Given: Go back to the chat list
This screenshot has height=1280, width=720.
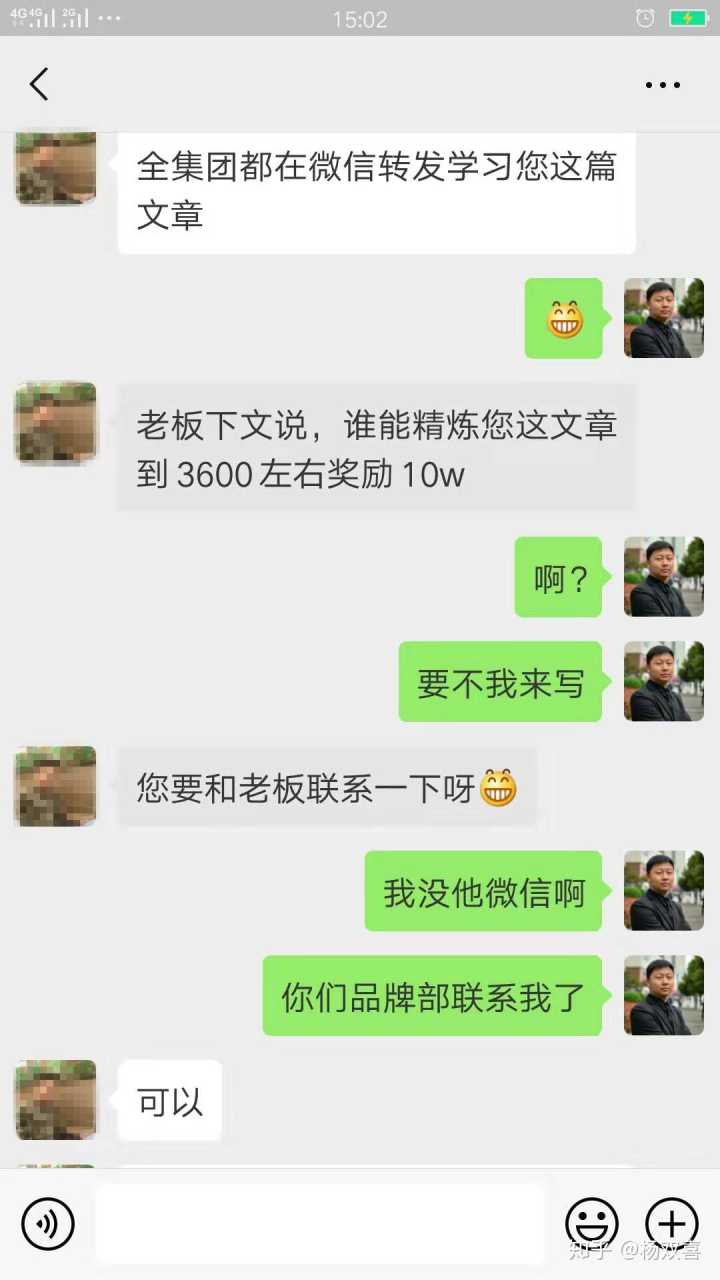Looking at the screenshot, I should tap(39, 85).
